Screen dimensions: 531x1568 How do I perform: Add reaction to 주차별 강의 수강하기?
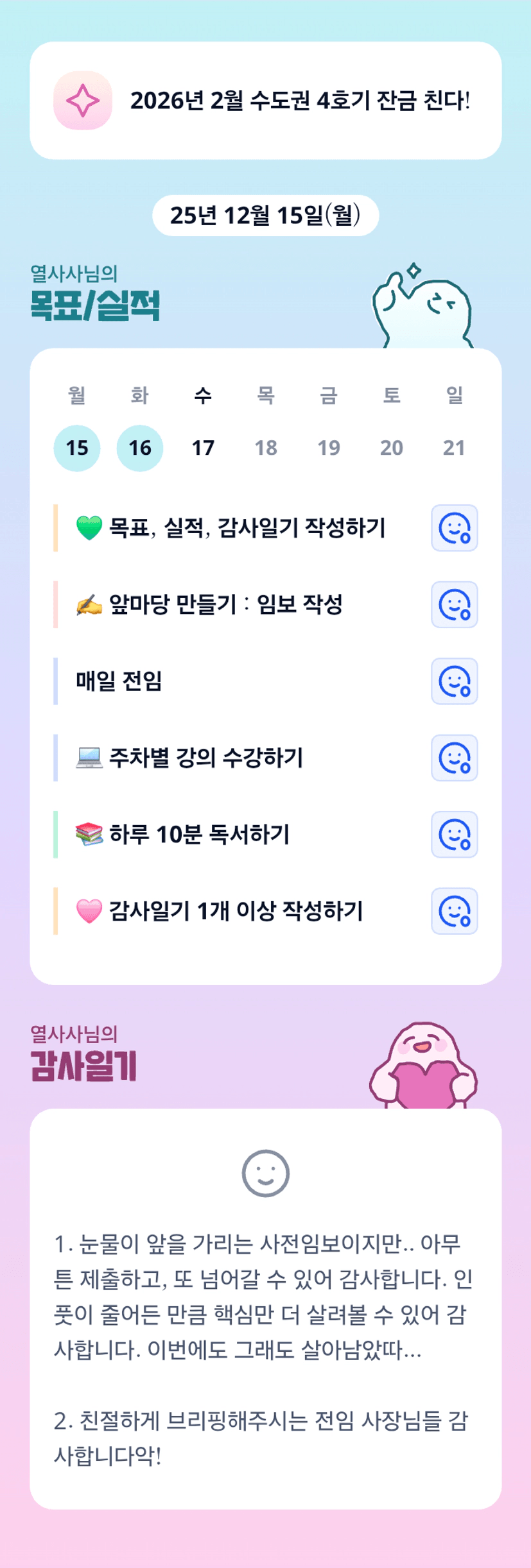[x=455, y=758]
